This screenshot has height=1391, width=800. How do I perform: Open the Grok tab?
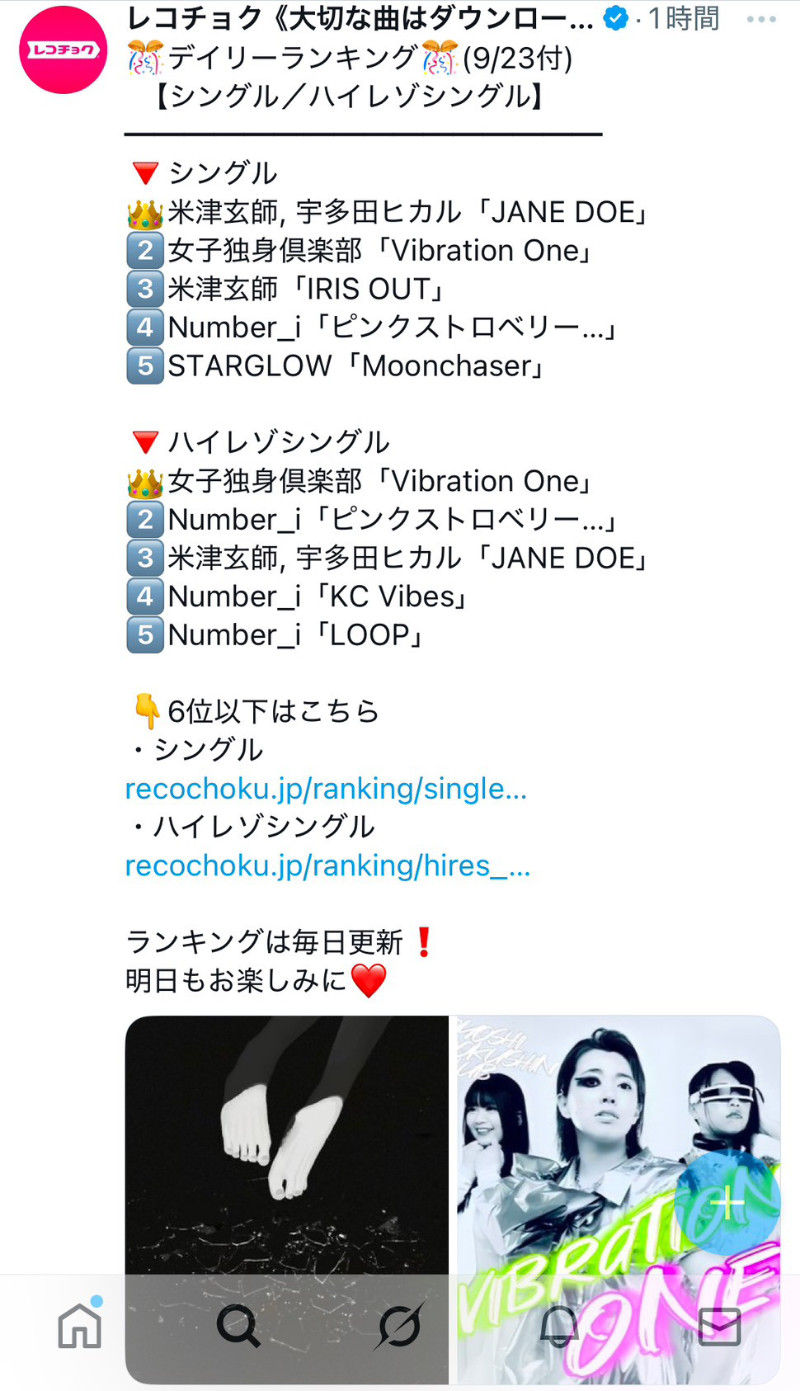click(x=400, y=1327)
